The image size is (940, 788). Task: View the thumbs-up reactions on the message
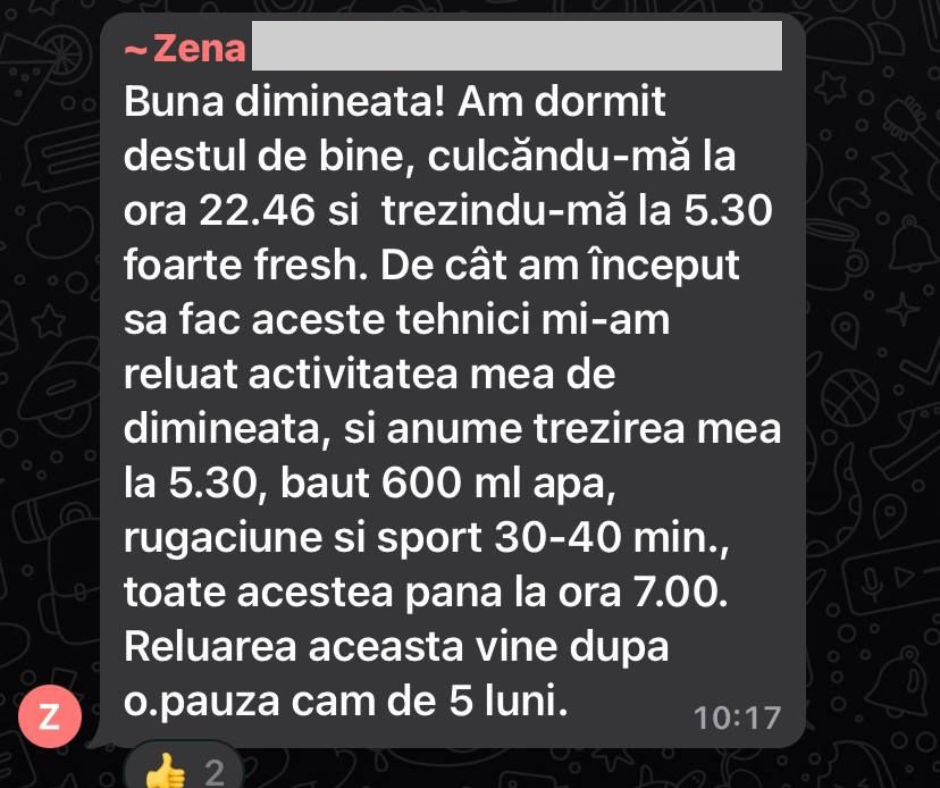[x=183, y=770]
